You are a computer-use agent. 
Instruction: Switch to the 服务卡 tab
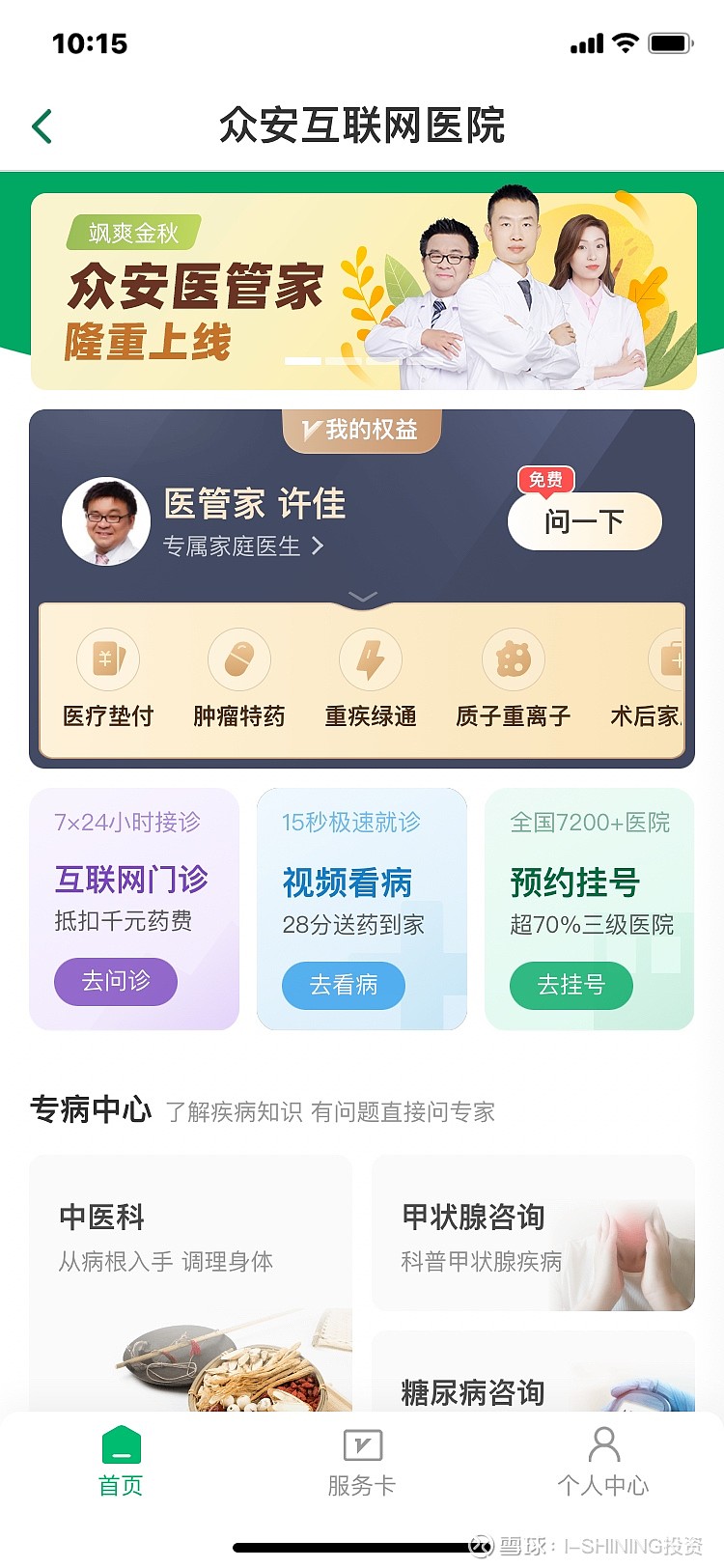(x=362, y=1462)
